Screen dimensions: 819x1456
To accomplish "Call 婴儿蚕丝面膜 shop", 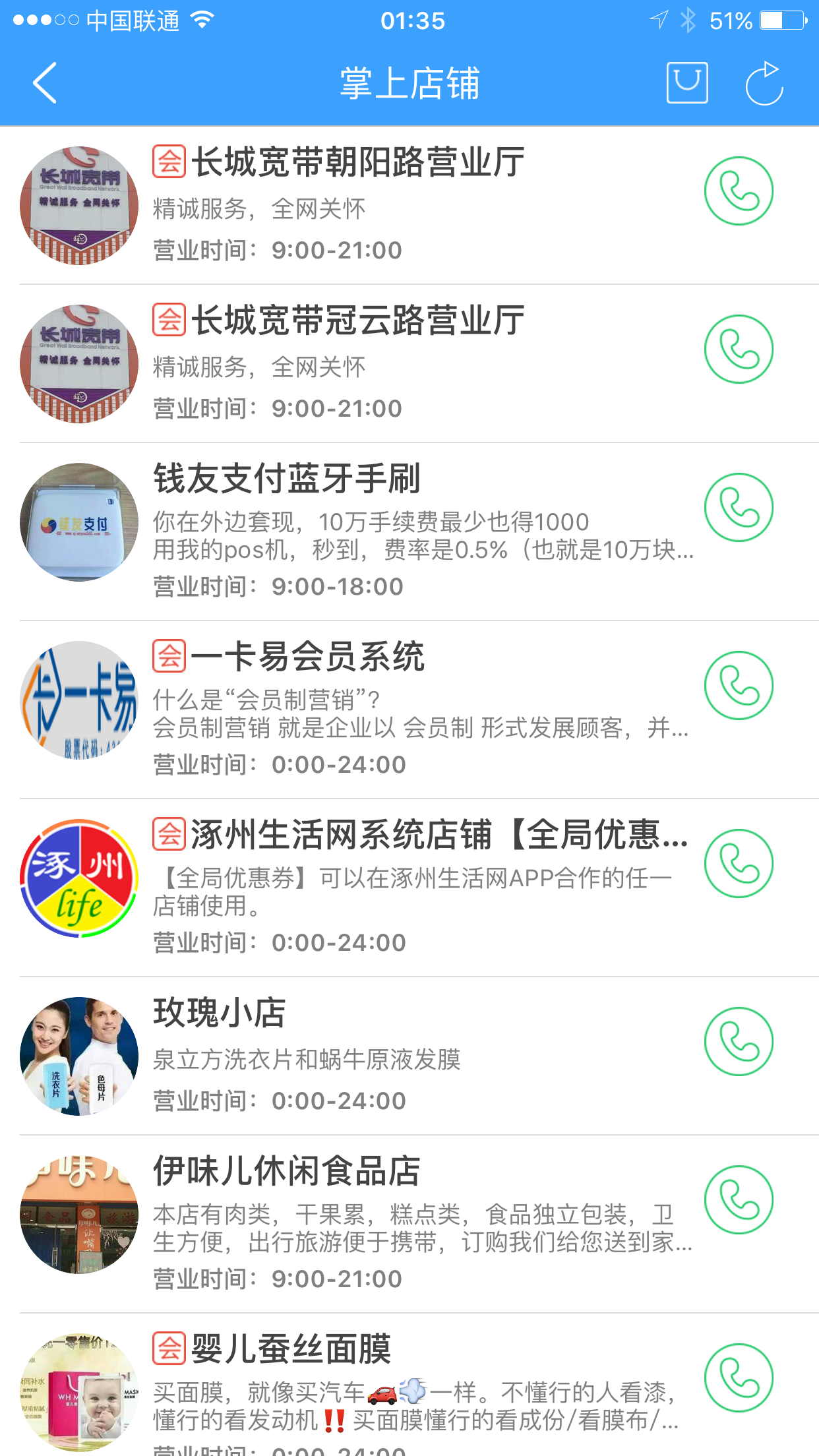I will coord(739,1378).
